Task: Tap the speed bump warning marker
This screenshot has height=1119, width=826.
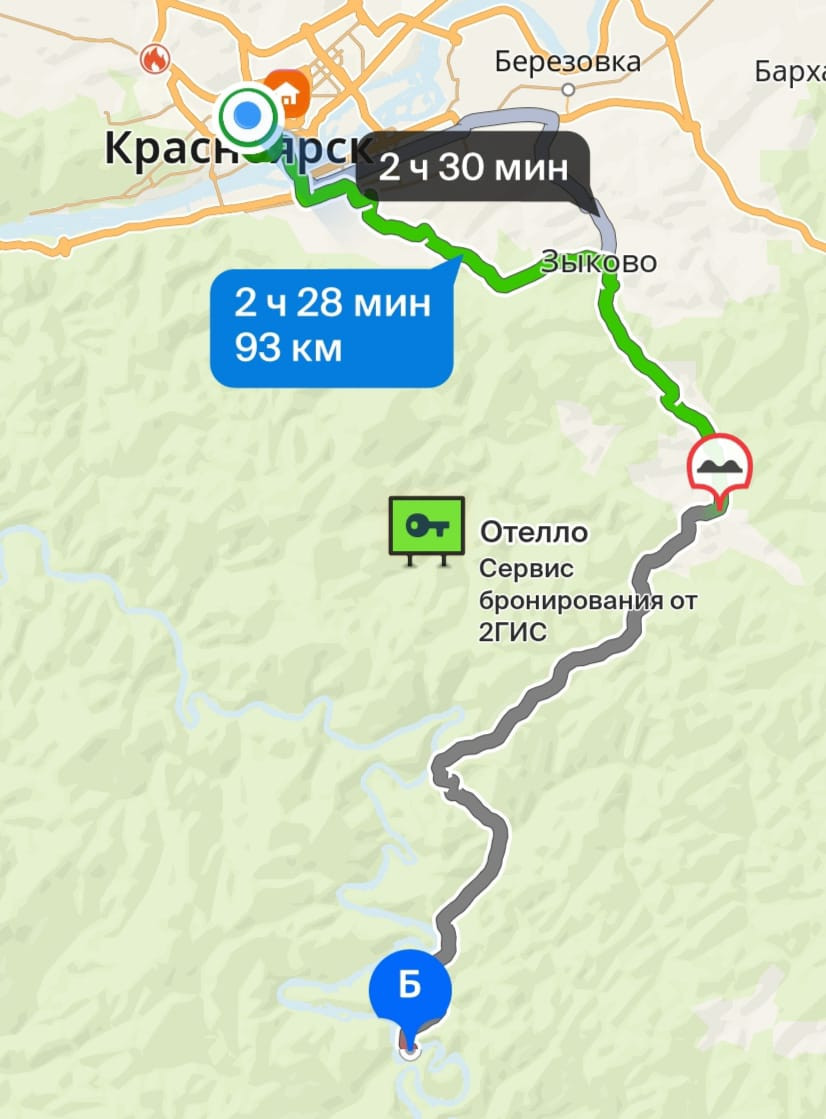Action: coord(719,466)
